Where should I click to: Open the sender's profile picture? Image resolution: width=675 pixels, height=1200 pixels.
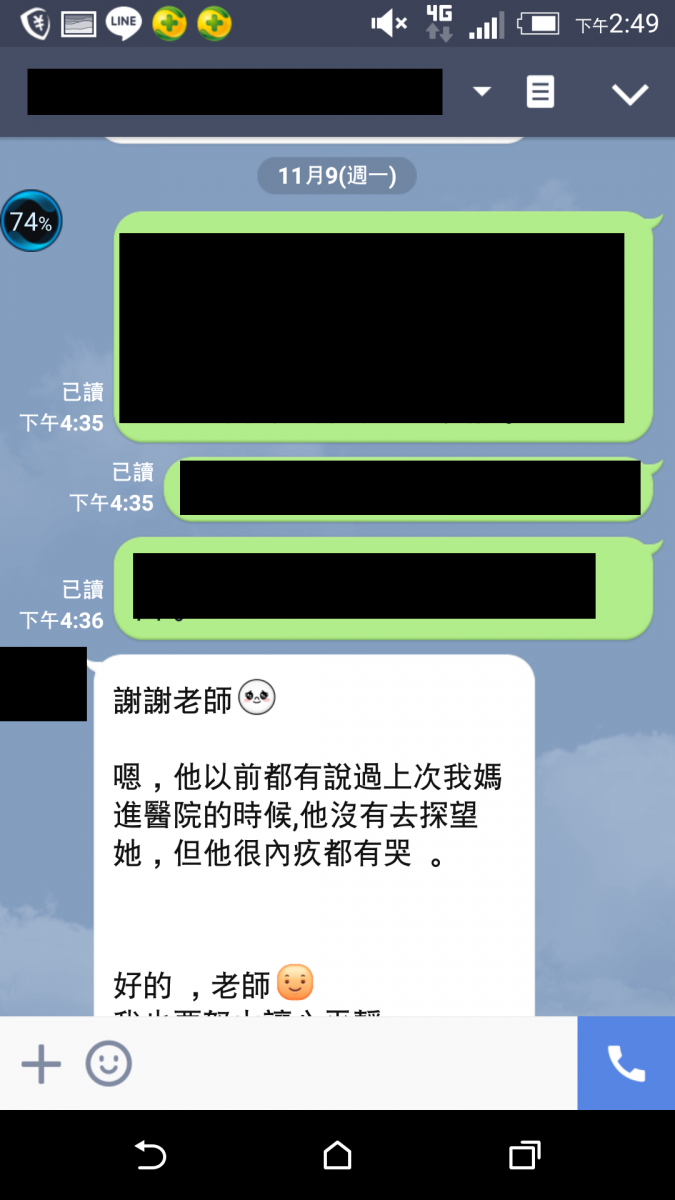(x=43, y=684)
